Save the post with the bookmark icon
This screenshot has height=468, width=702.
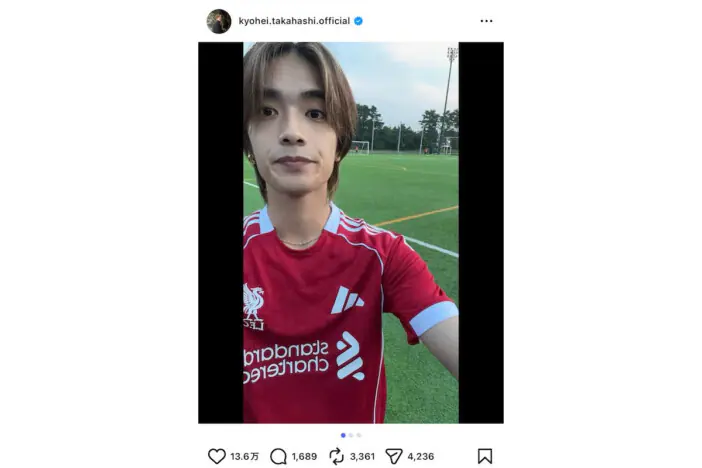click(485, 456)
